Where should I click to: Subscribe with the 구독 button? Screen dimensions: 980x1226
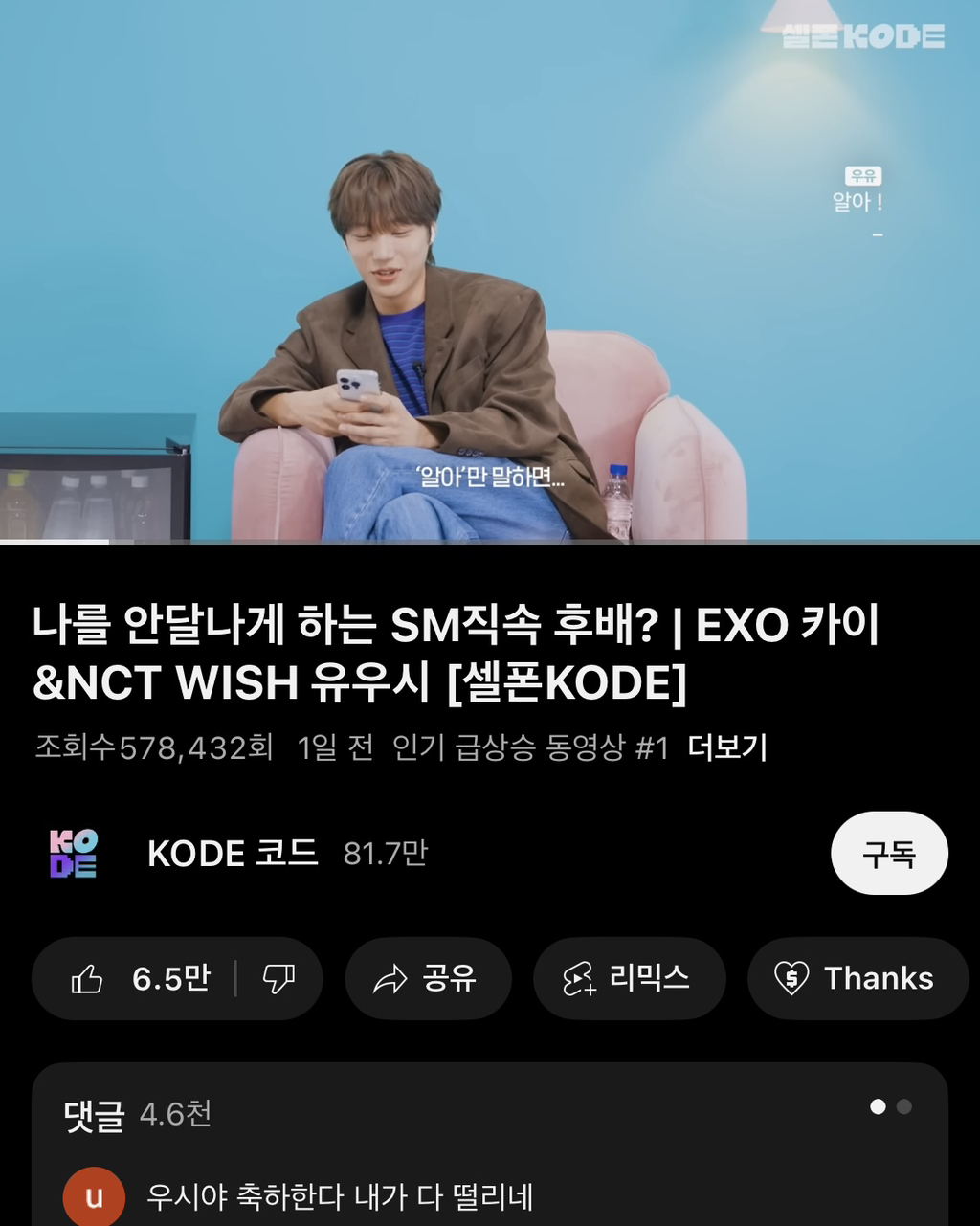[889, 854]
